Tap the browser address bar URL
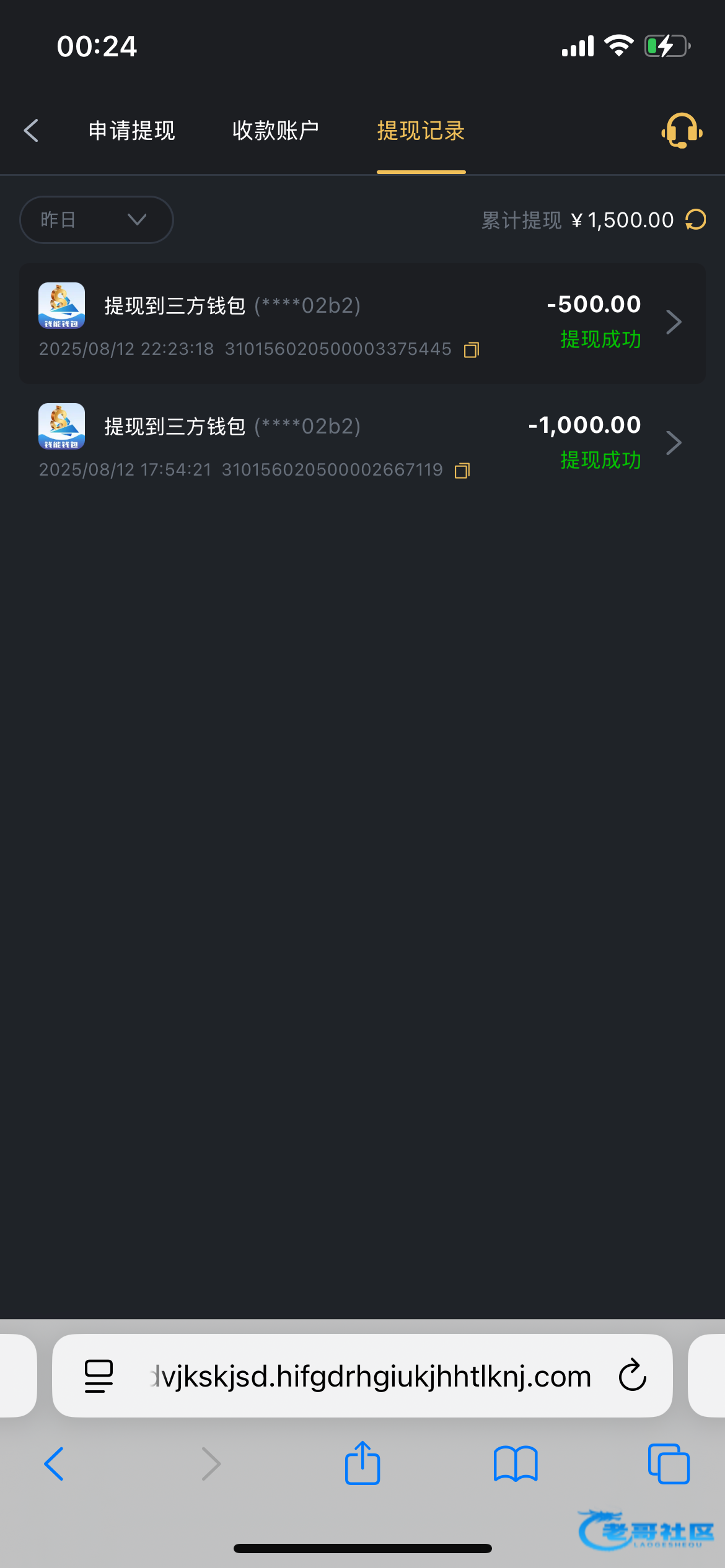 pyautogui.click(x=371, y=1376)
